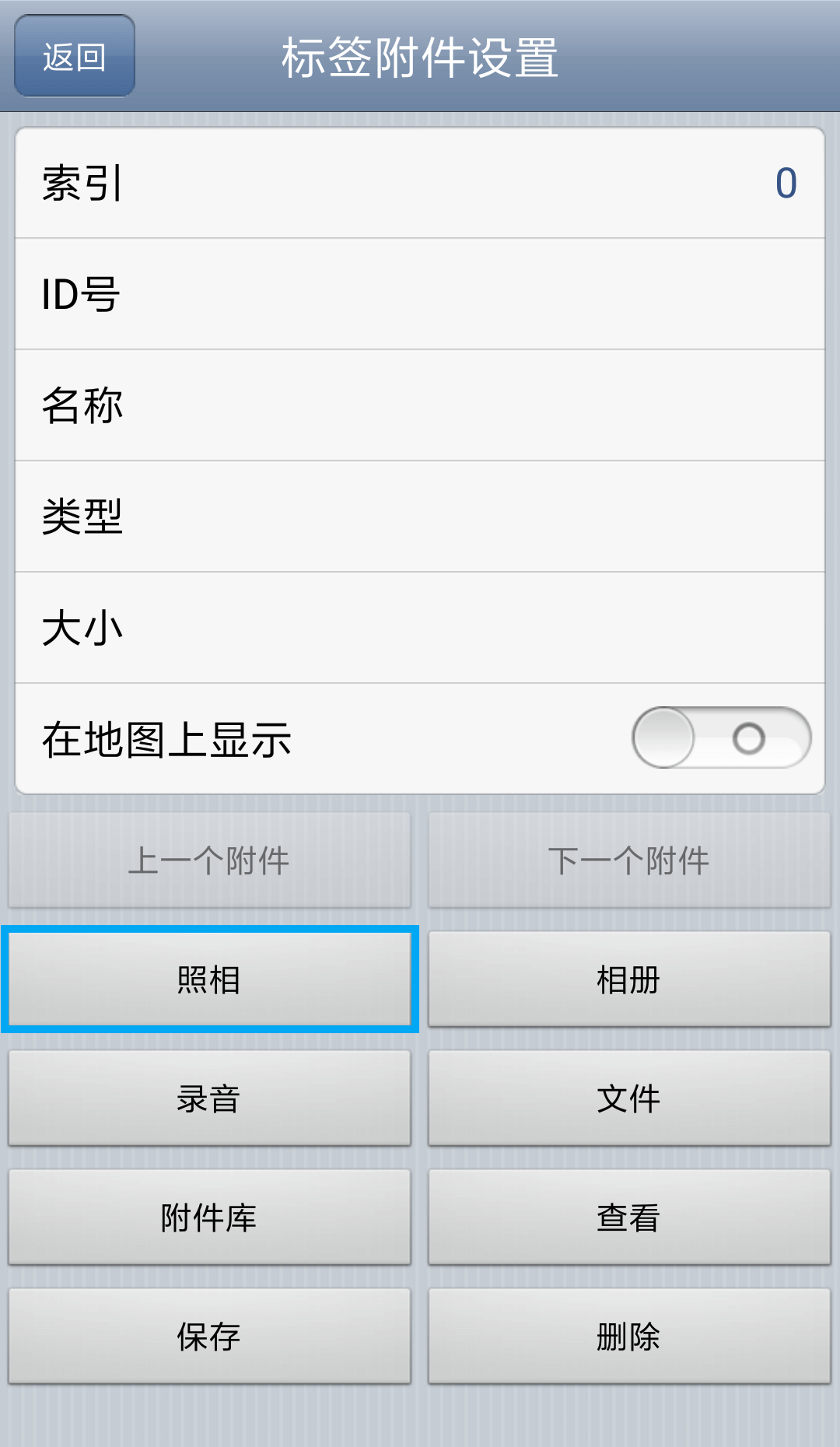
Task: Go to 下一个附件
Action: click(628, 860)
